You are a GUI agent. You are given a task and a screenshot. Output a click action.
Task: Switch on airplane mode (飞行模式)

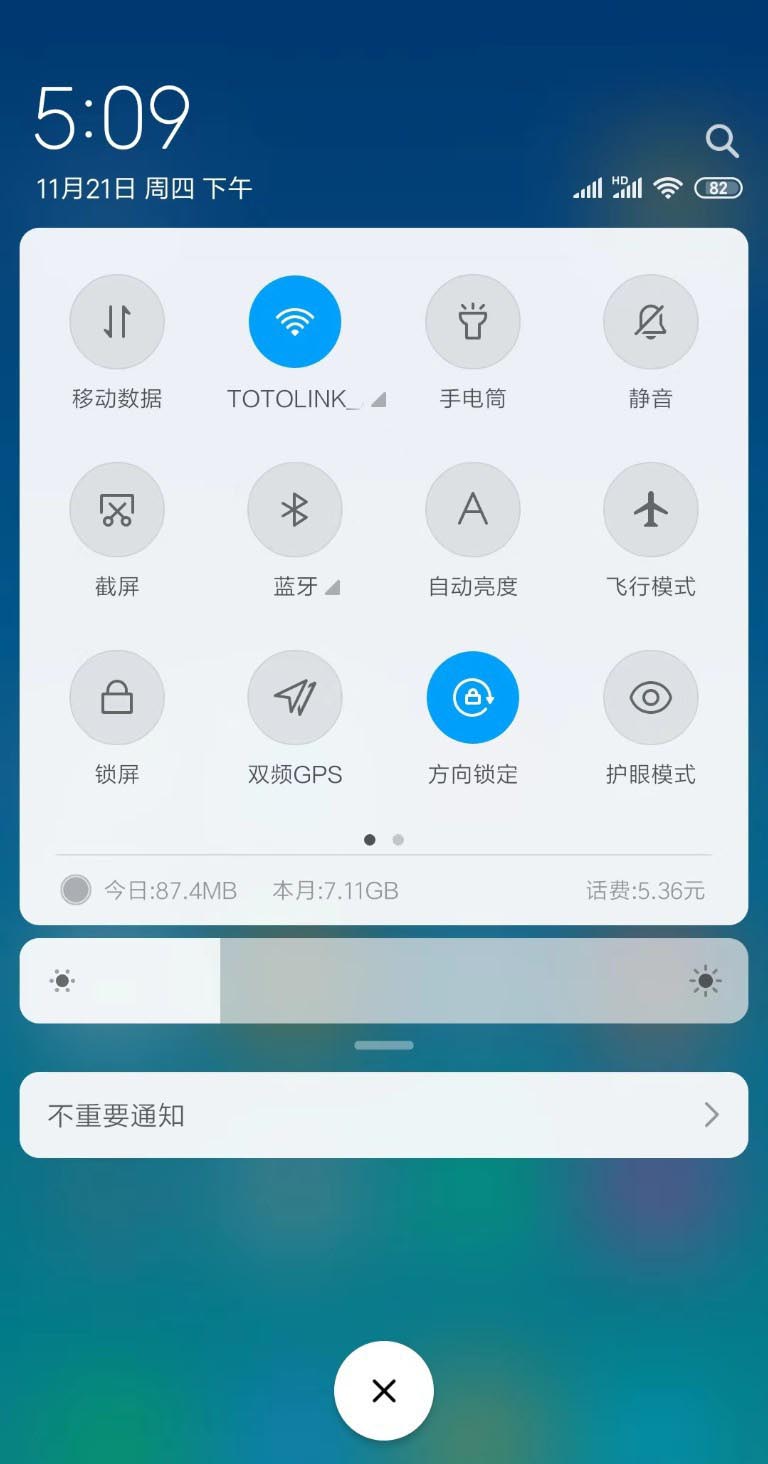click(x=651, y=510)
